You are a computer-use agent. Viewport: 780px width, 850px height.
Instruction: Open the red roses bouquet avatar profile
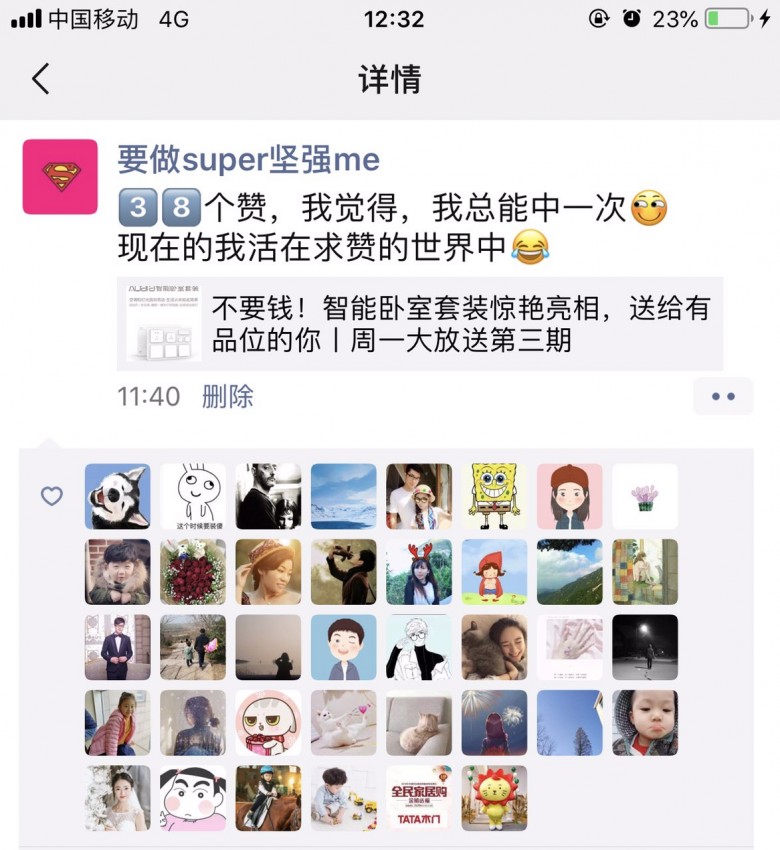(193, 572)
